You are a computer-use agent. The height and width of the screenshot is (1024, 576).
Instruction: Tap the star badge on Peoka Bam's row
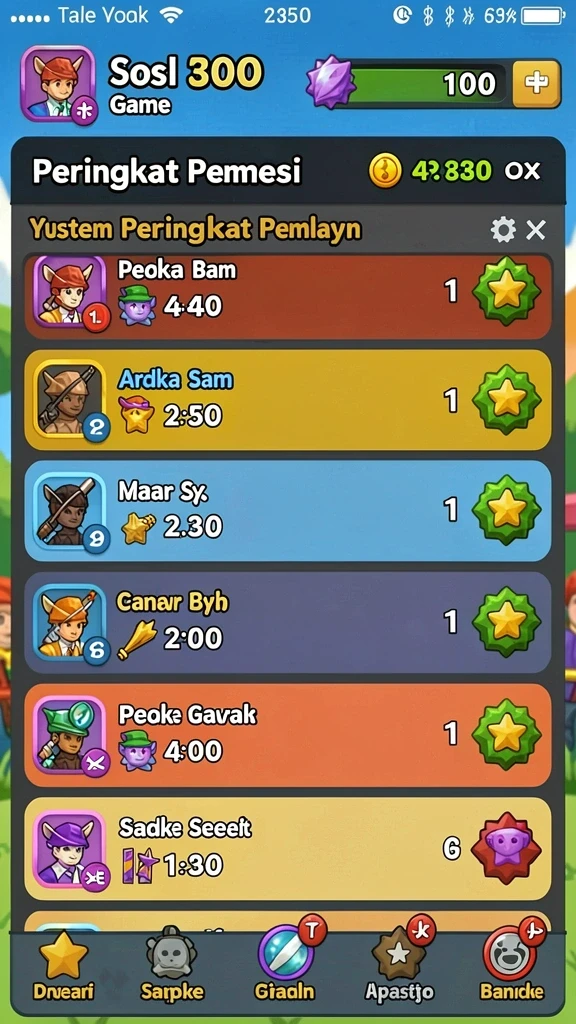pos(506,291)
